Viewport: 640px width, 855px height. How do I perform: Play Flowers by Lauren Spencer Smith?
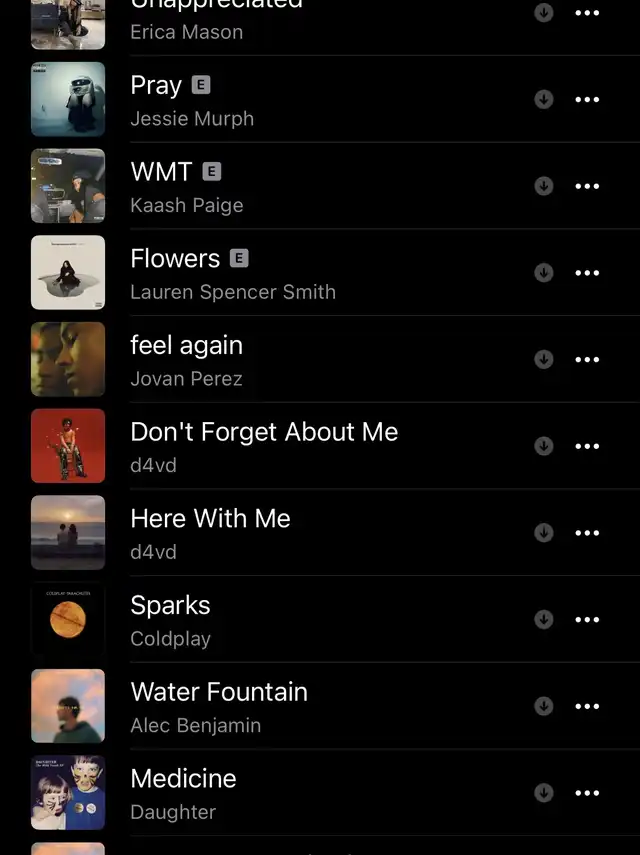[x=300, y=273]
